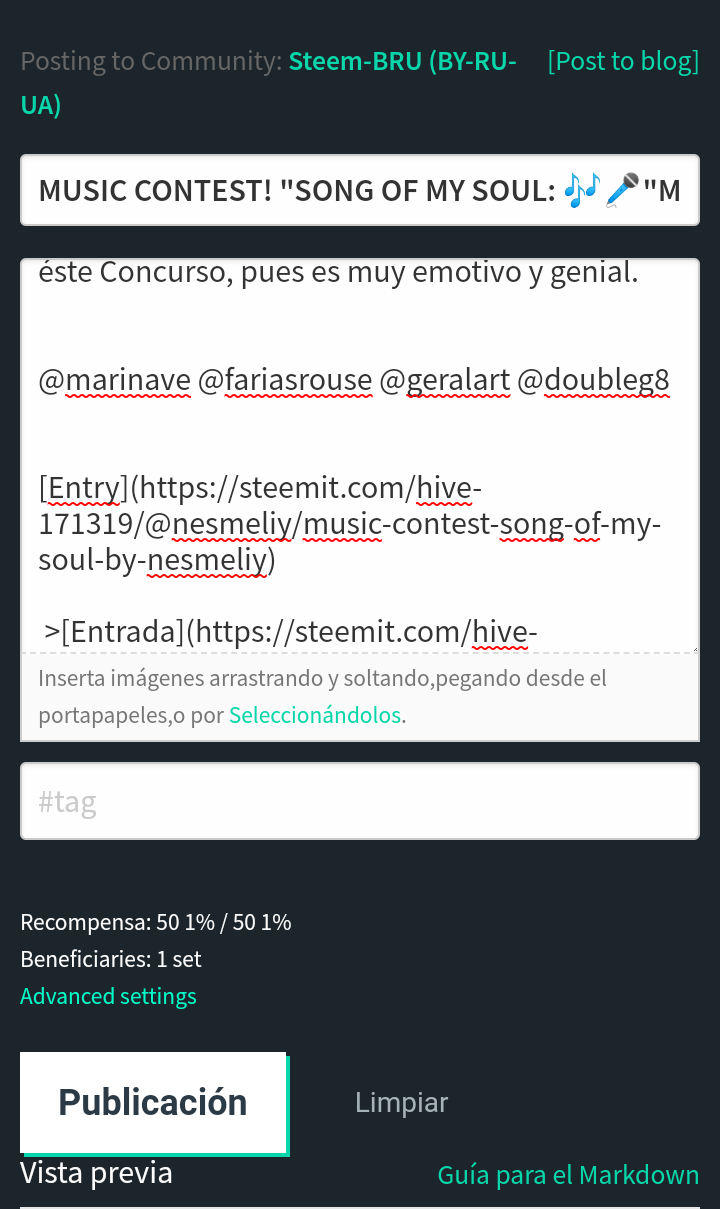This screenshot has height=1209, width=720.
Task: Publish the post with Publicación button
Action: click(153, 1102)
